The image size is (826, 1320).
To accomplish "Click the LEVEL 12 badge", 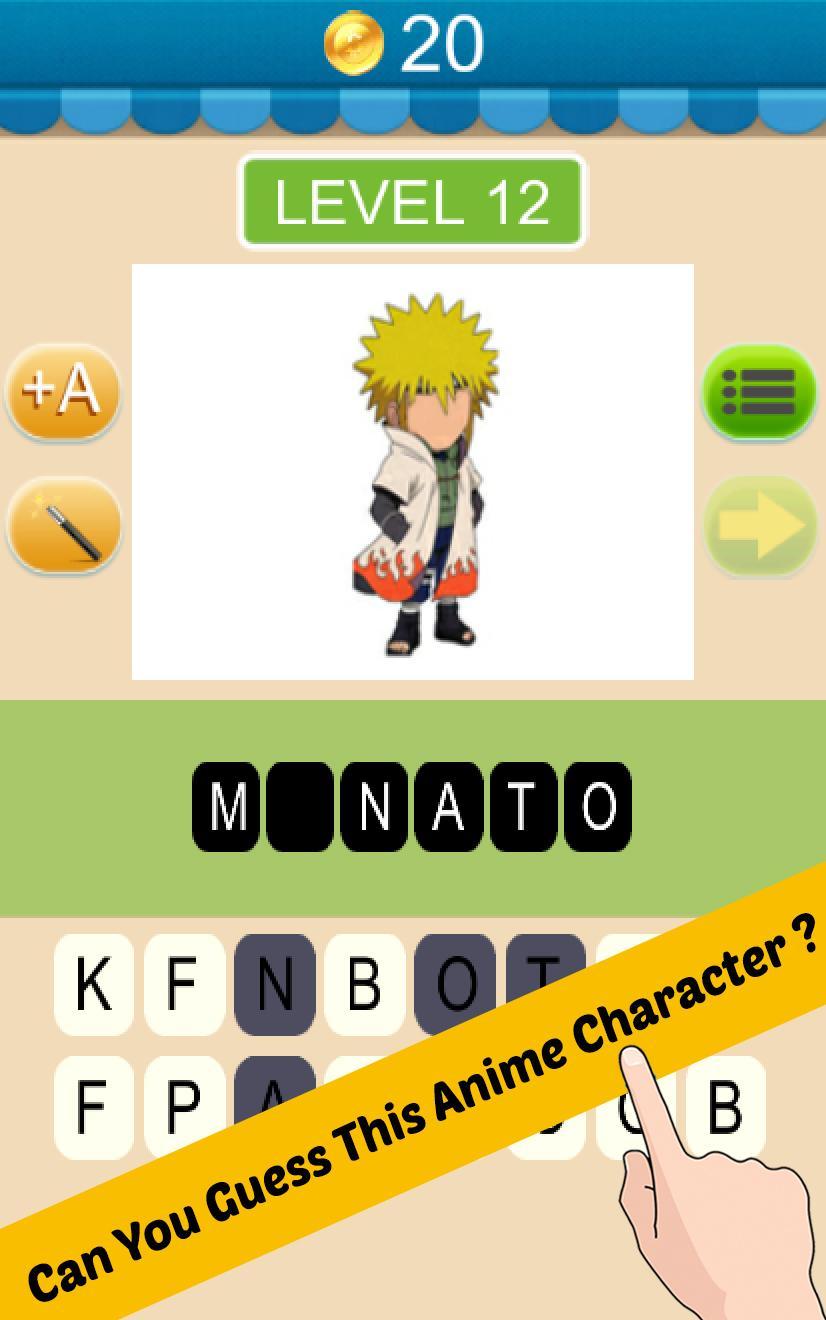I will coord(411,200).
